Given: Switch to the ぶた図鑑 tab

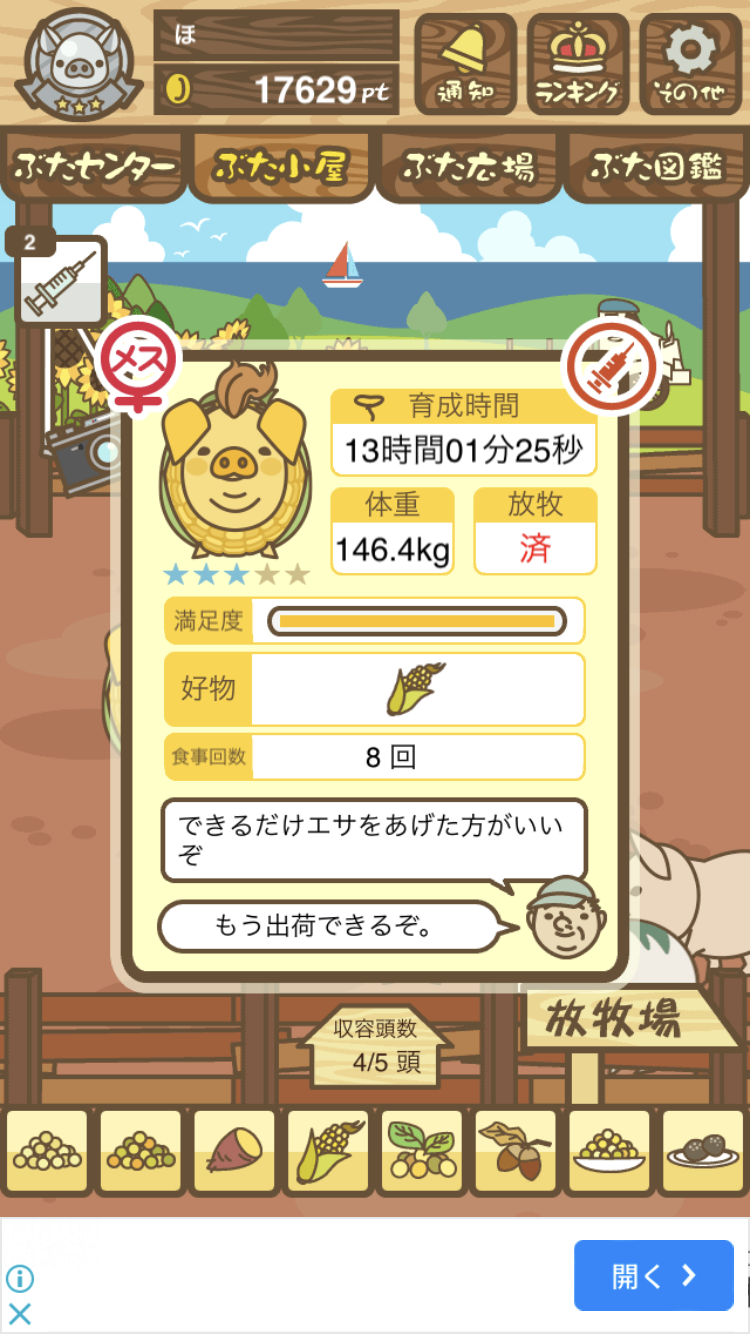Looking at the screenshot, I should (656, 166).
